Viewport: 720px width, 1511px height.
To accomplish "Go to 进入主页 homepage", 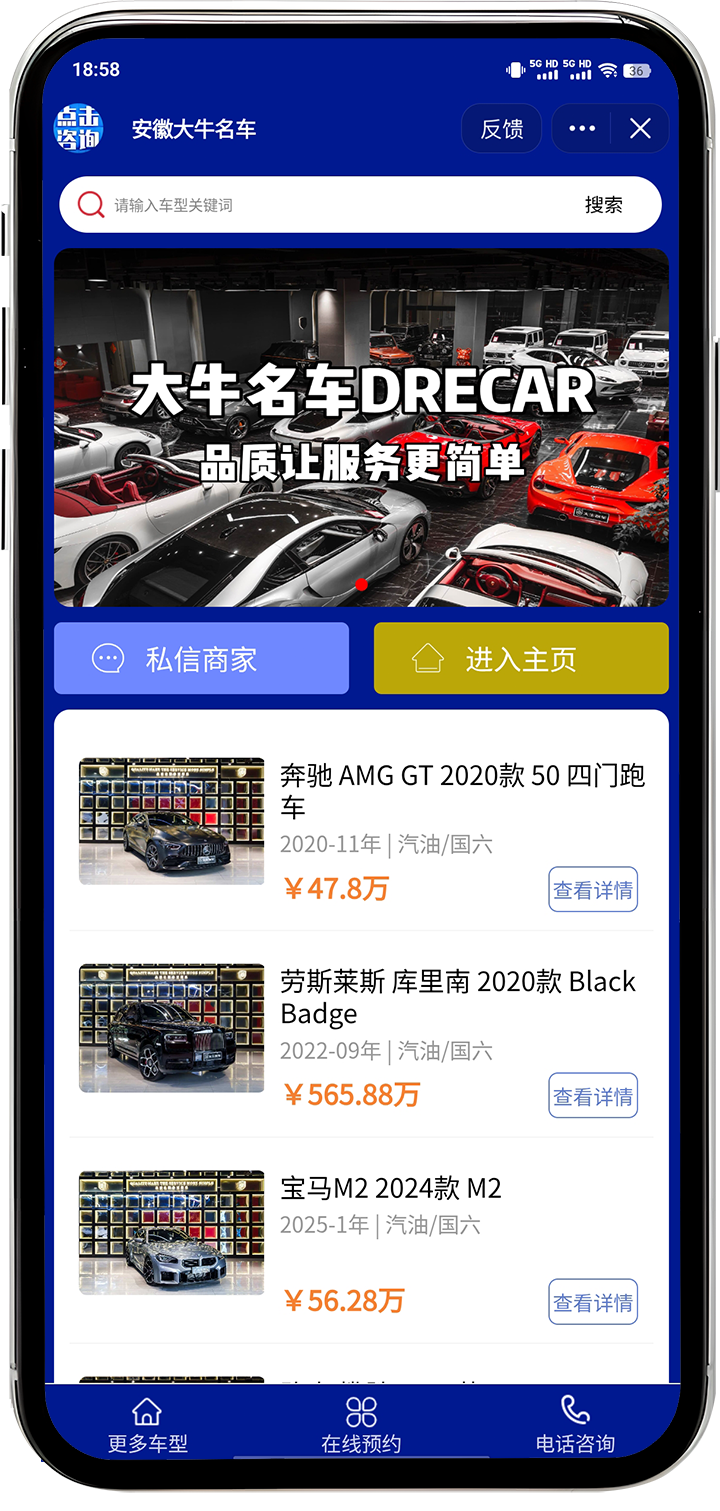I will [x=521, y=659].
